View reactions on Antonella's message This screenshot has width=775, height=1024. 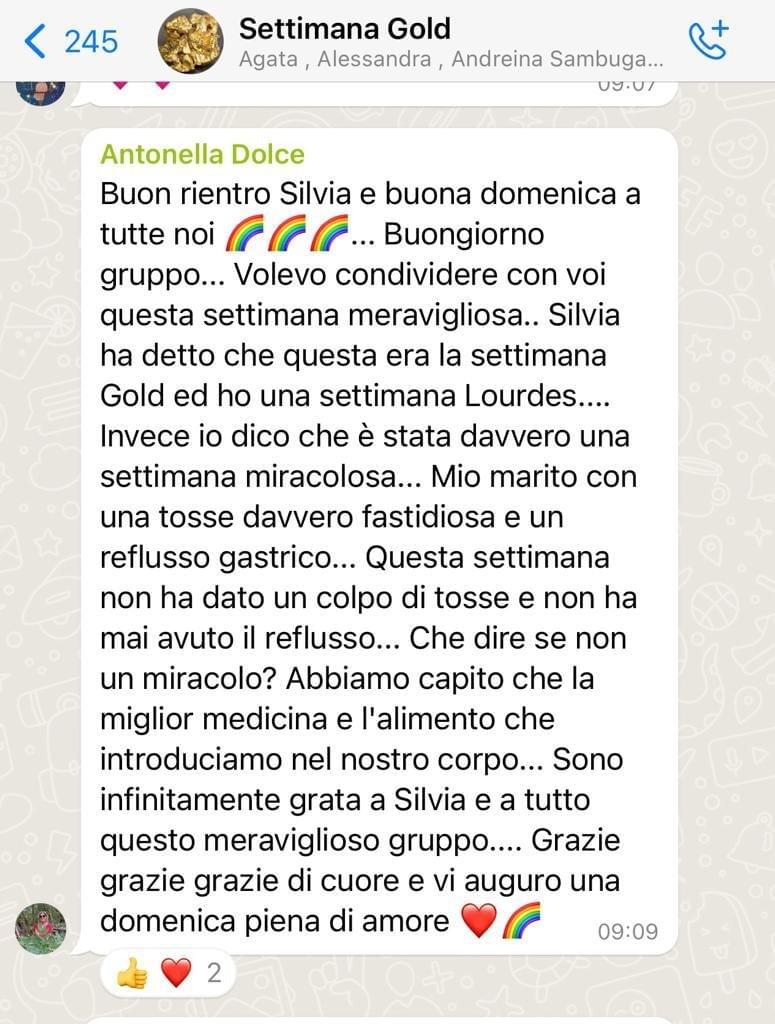(168, 973)
